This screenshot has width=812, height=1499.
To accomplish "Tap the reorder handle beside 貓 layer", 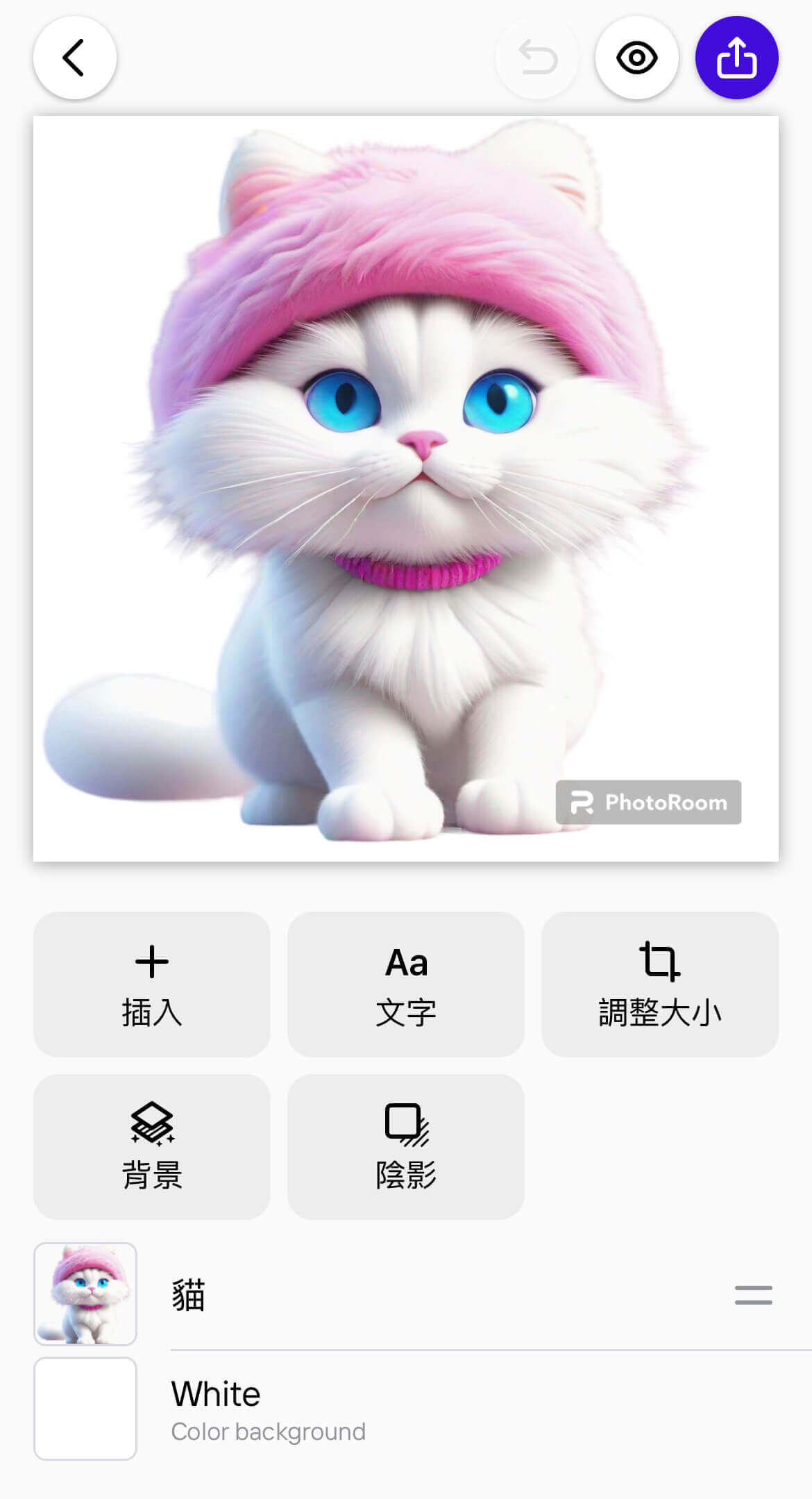I will 752,1296.
